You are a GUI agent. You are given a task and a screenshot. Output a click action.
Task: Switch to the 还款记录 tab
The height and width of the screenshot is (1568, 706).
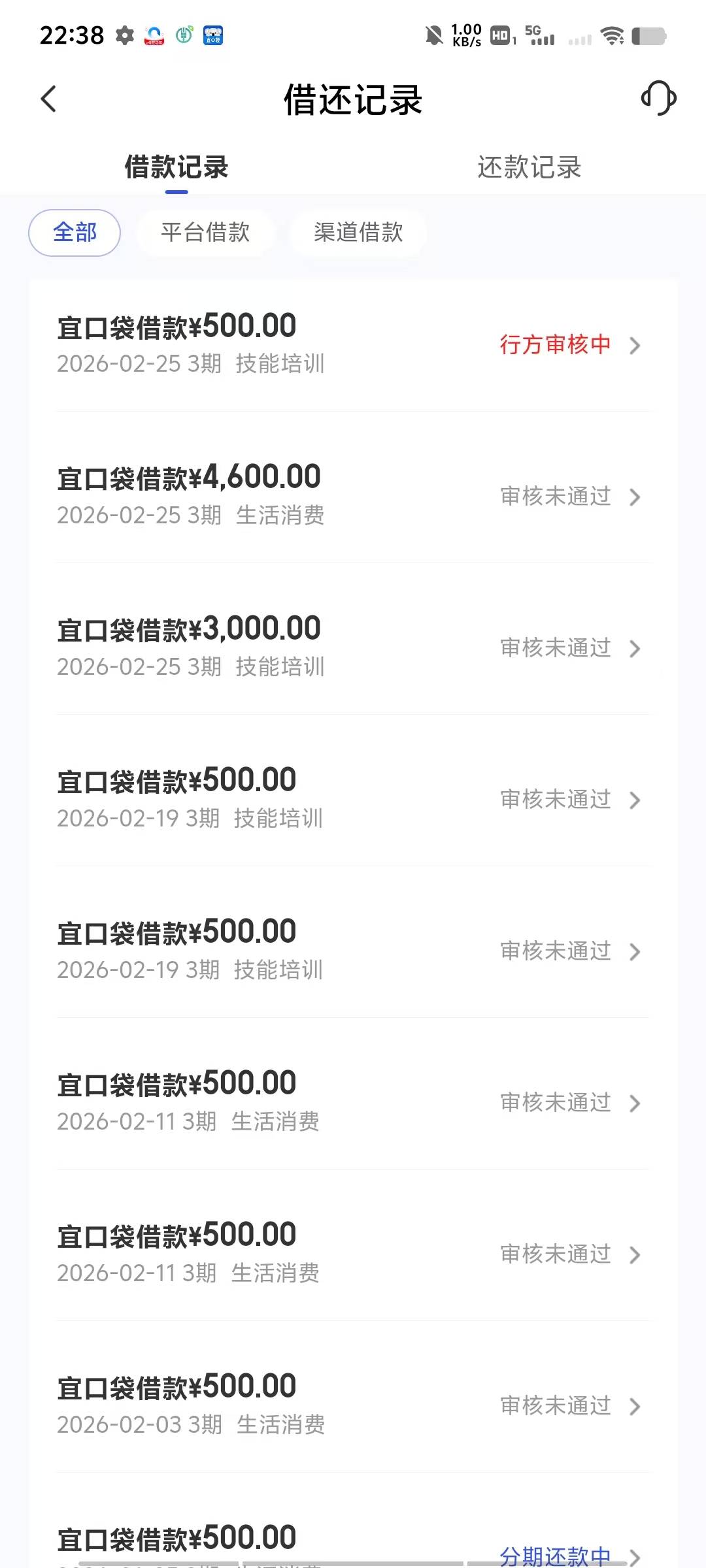tap(529, 167)
